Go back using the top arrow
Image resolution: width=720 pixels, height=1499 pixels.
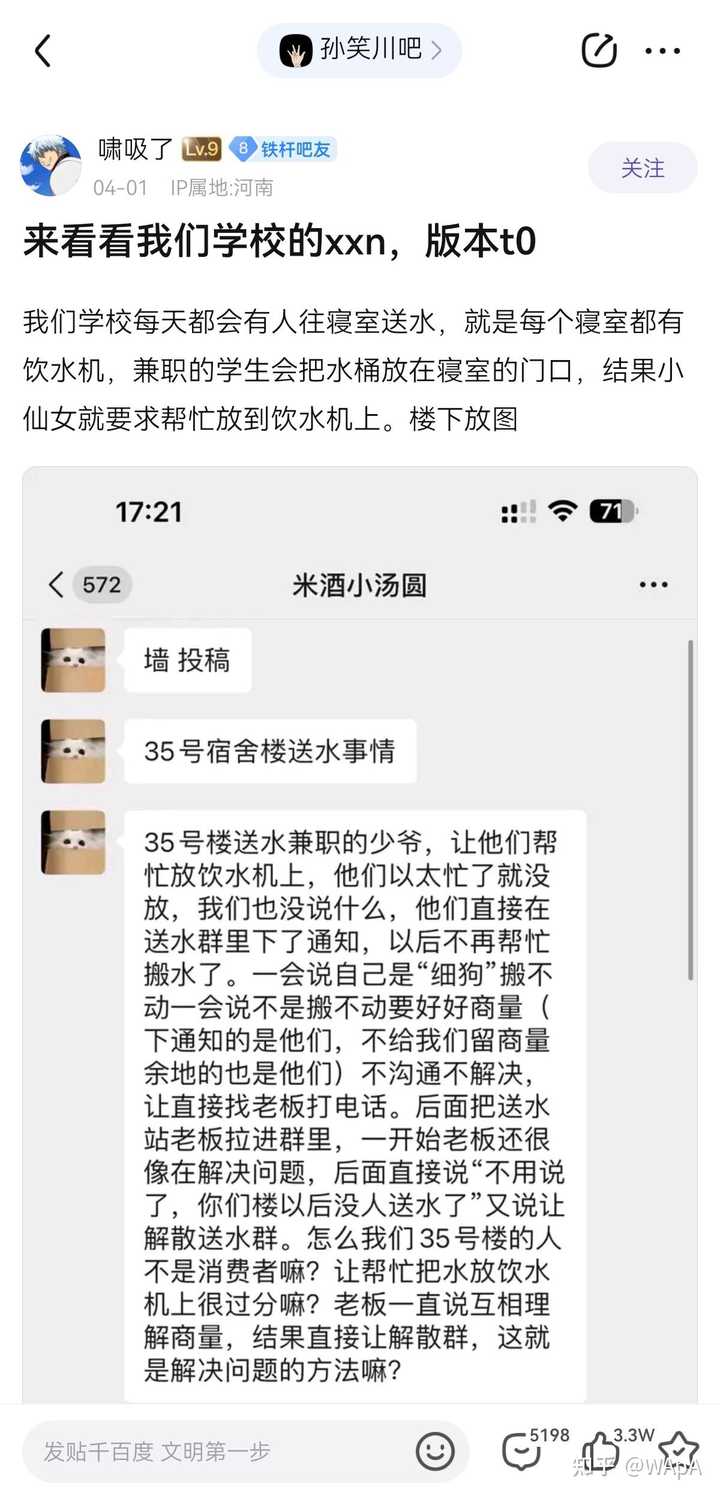pos(42,50)
